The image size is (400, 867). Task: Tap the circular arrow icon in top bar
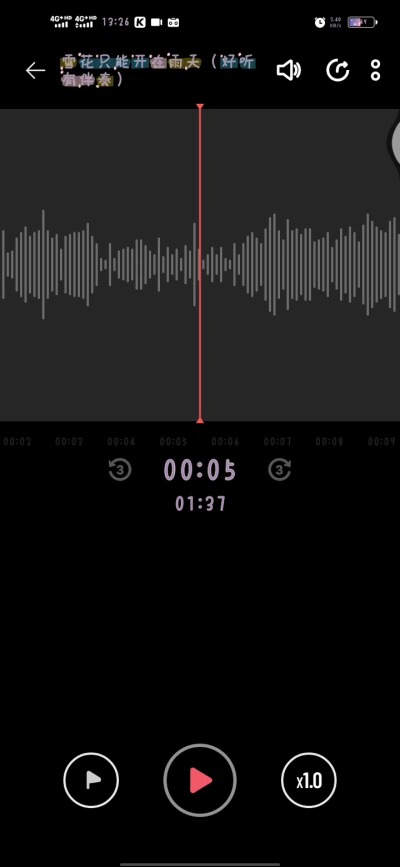(x=337, y=71)
